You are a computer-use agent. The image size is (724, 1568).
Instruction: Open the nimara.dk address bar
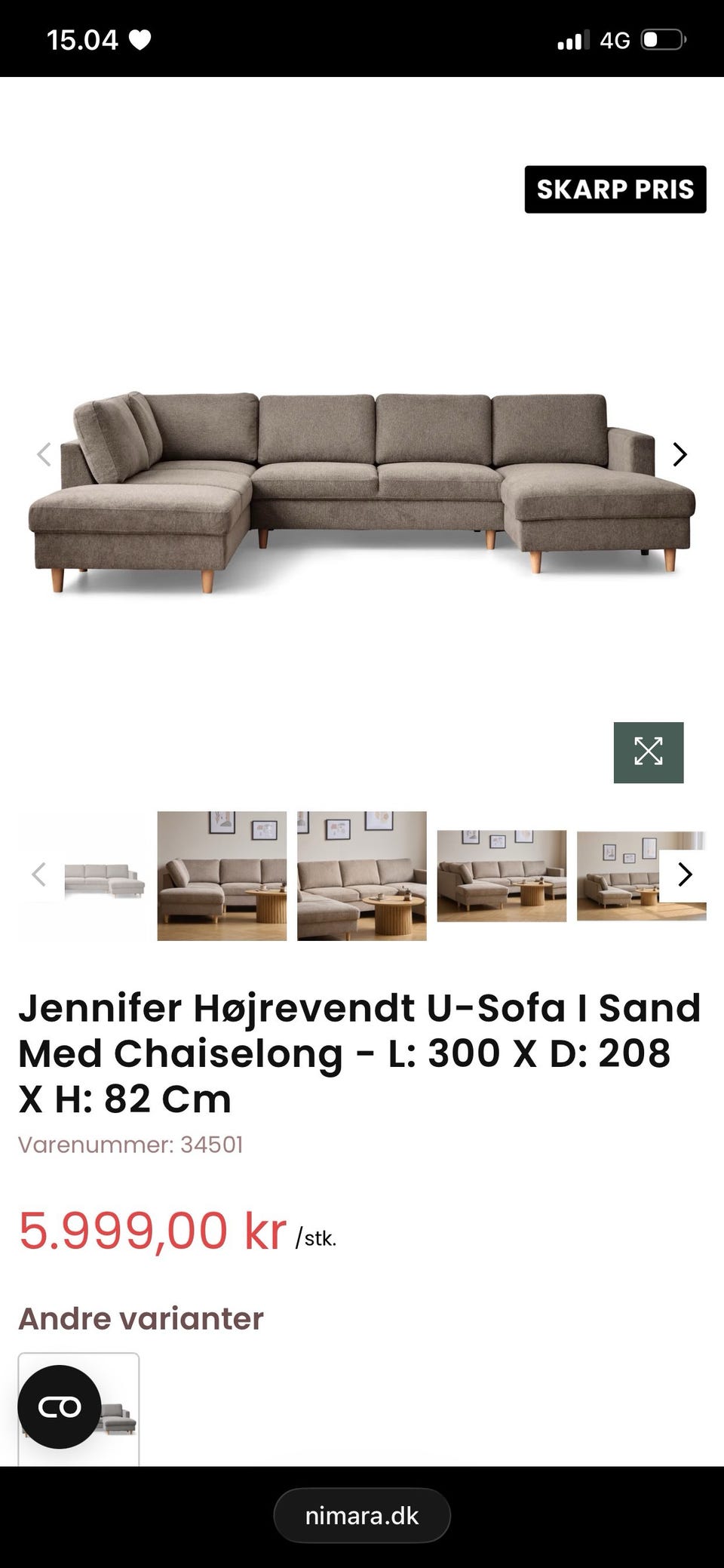tap(362, 1516)
